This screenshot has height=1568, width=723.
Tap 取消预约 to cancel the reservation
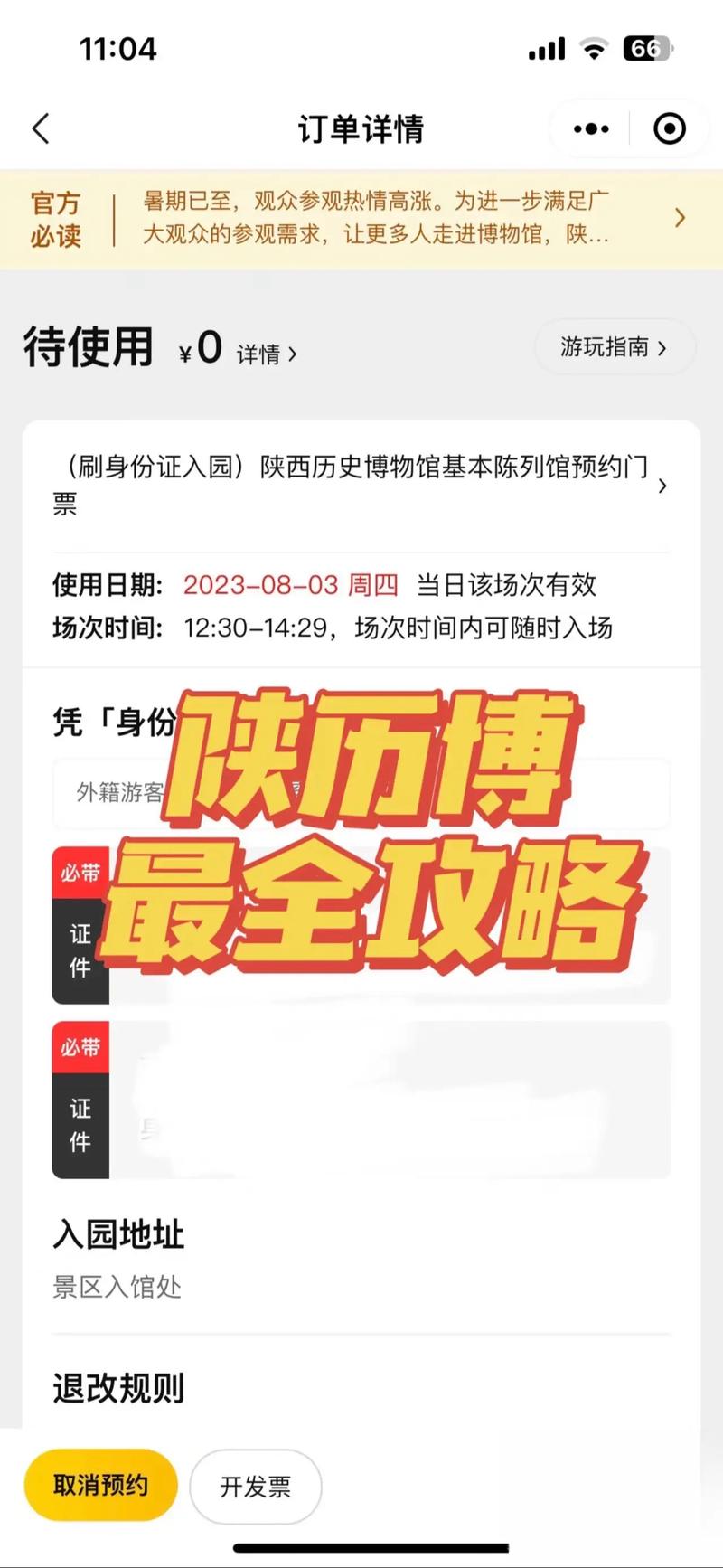(x=100, y=1485)
